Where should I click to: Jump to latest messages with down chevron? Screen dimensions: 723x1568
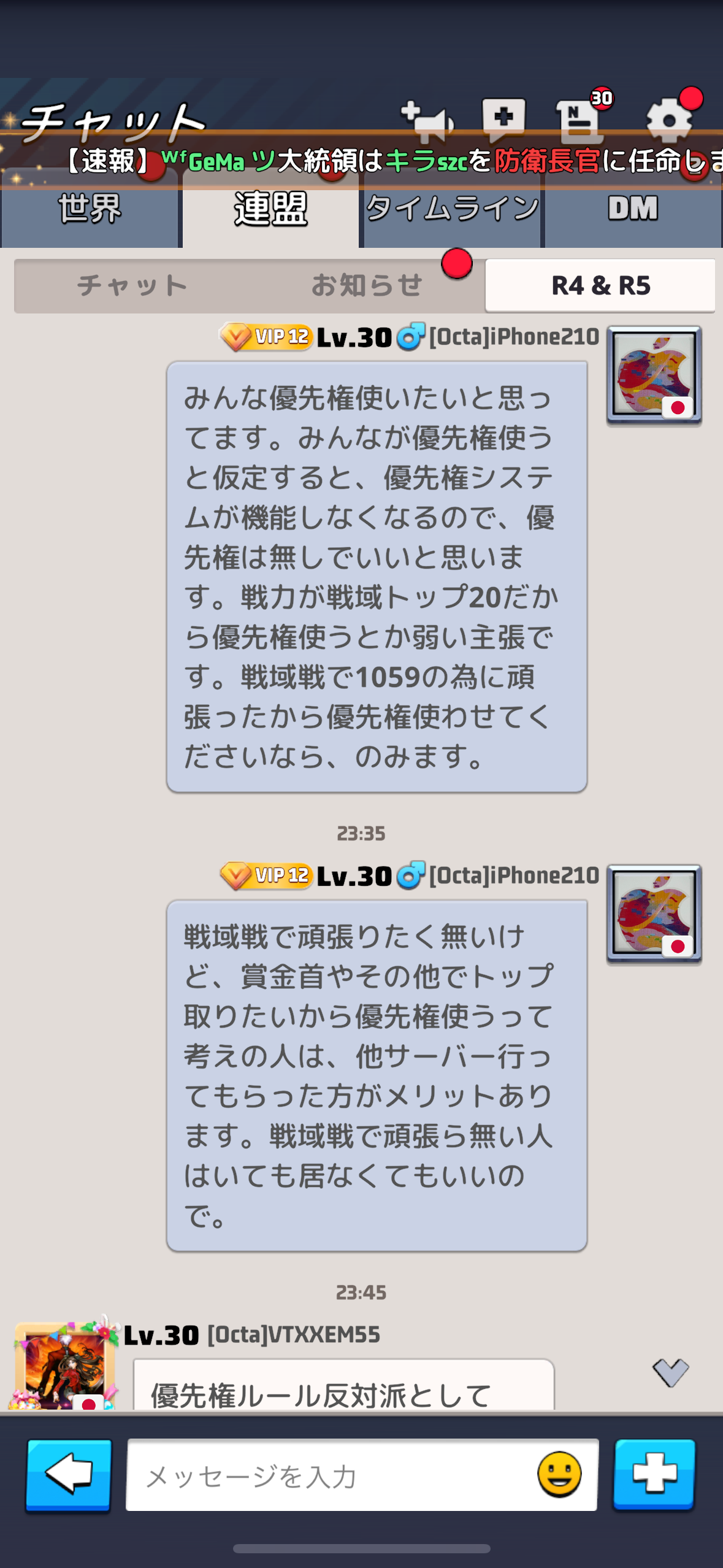pos(670,1372)
